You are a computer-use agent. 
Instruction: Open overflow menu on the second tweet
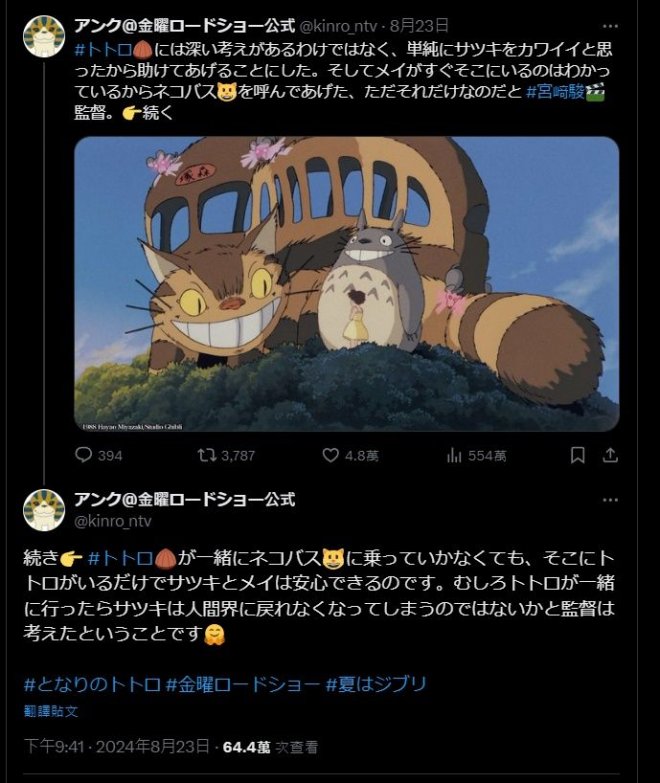610,500
